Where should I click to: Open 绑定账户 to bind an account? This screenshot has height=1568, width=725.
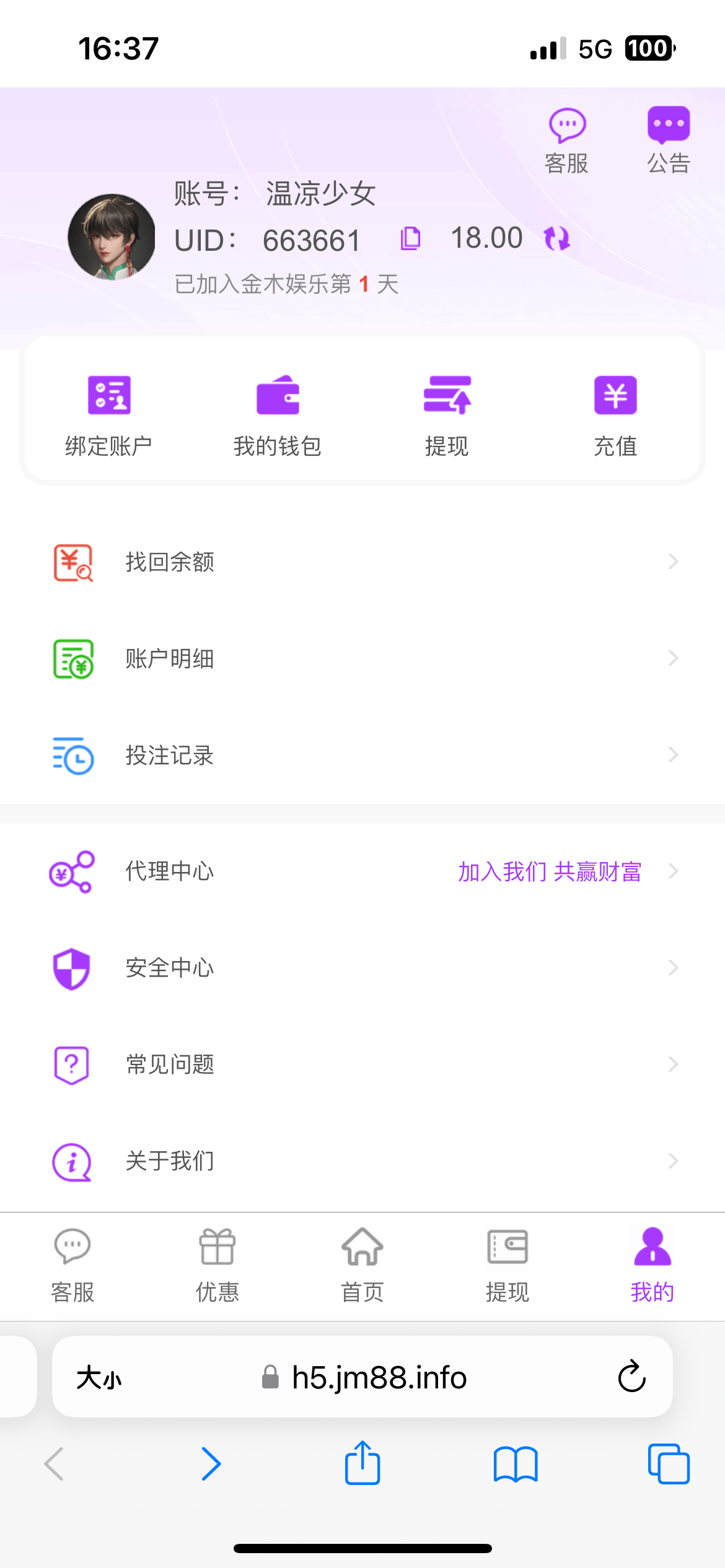(108, 416)
